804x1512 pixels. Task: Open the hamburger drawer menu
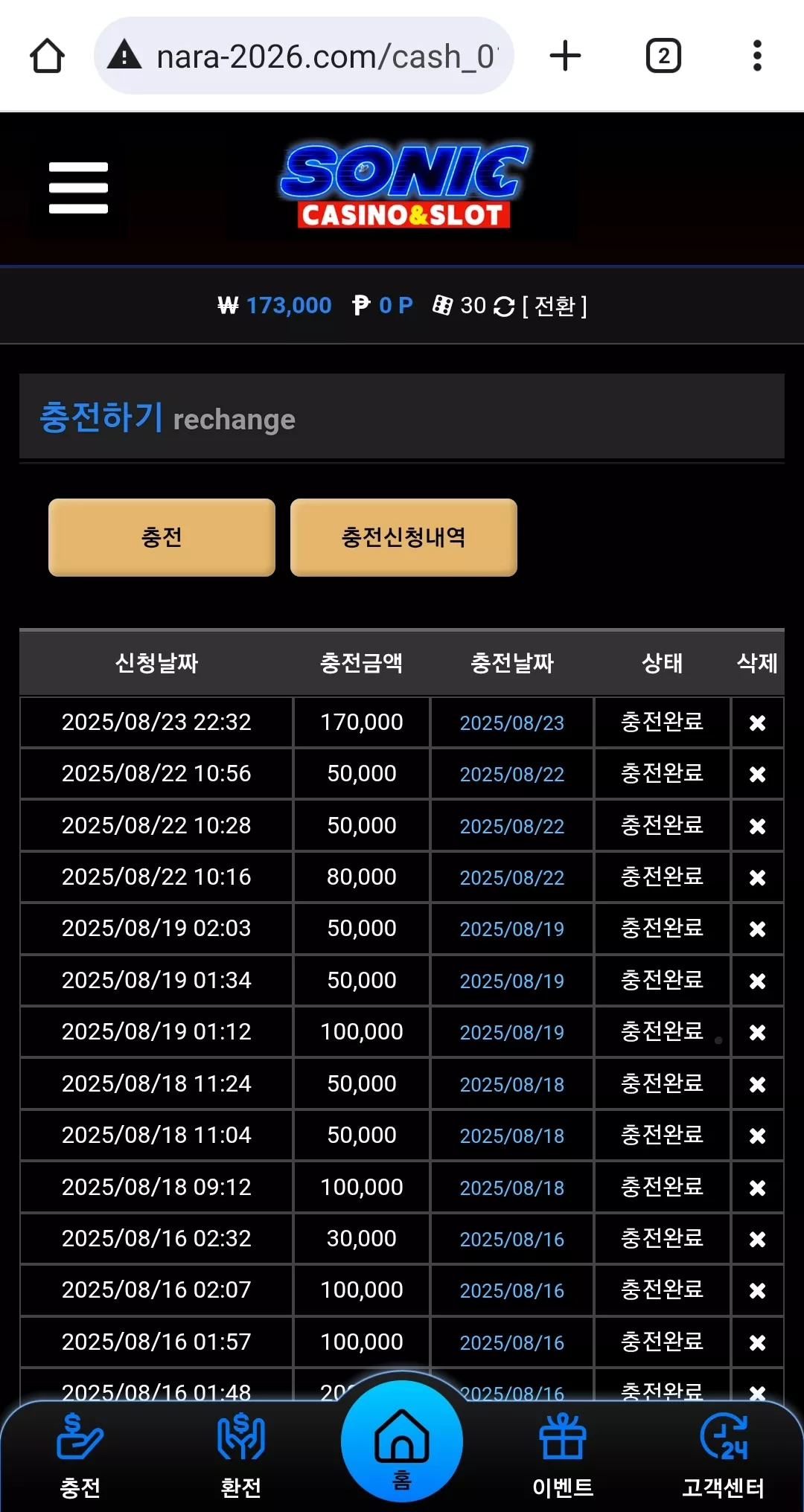[78, 188]
